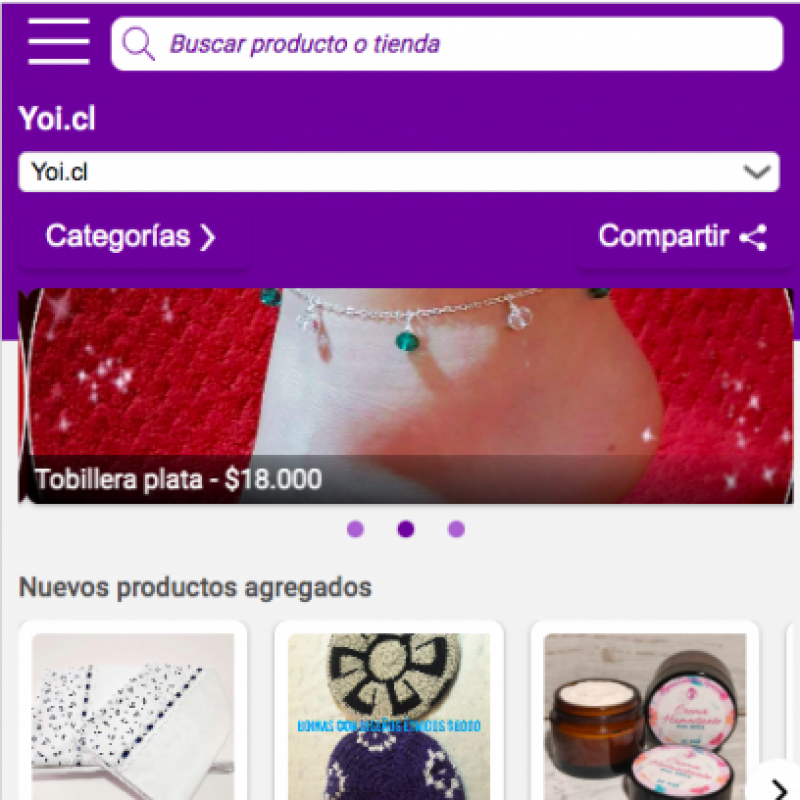Tap the Buscar producto o tienda search field
800x800 pixels.
tap(445, 44)
